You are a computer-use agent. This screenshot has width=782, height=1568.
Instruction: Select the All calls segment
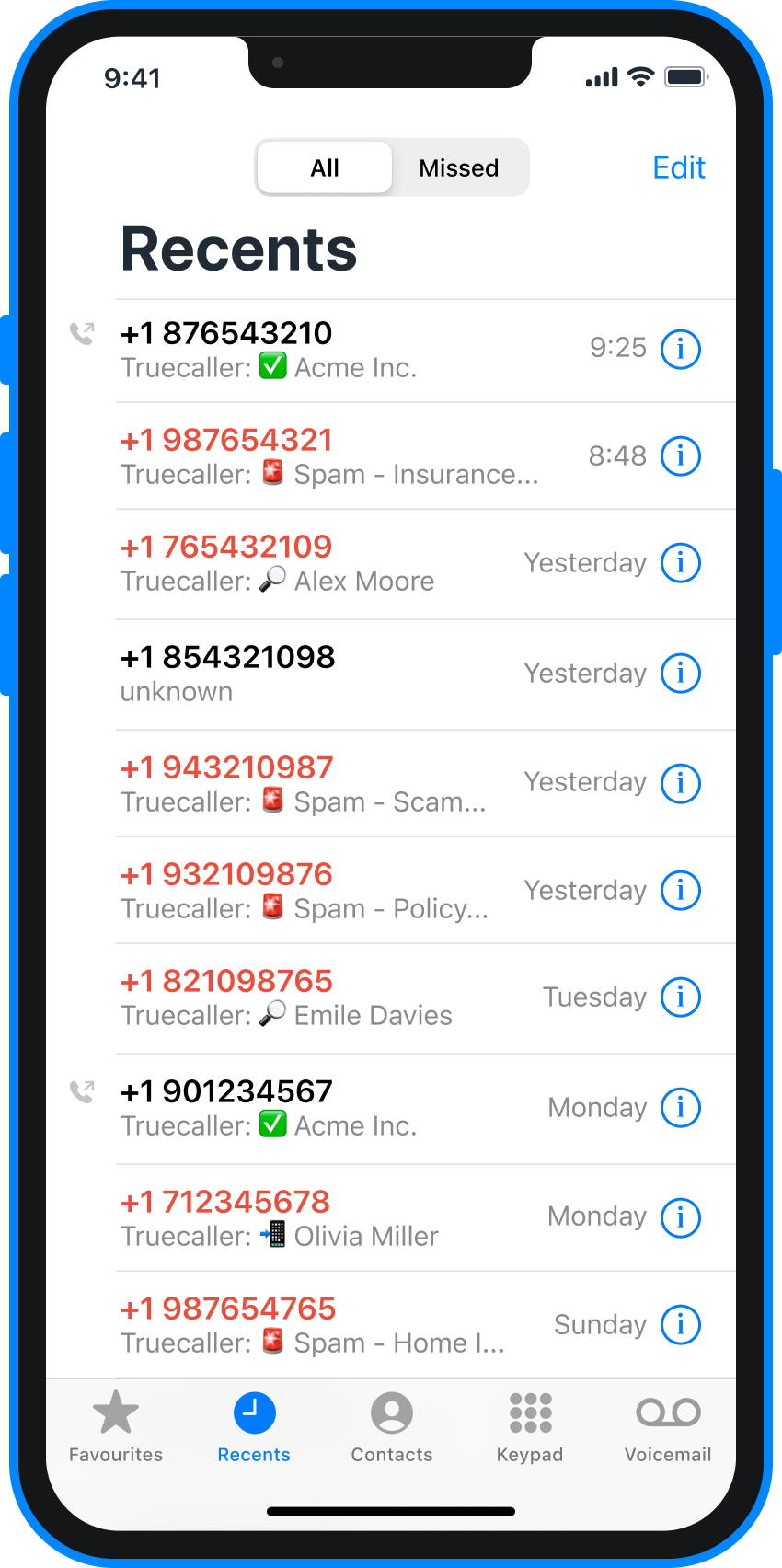pos(325,167)
